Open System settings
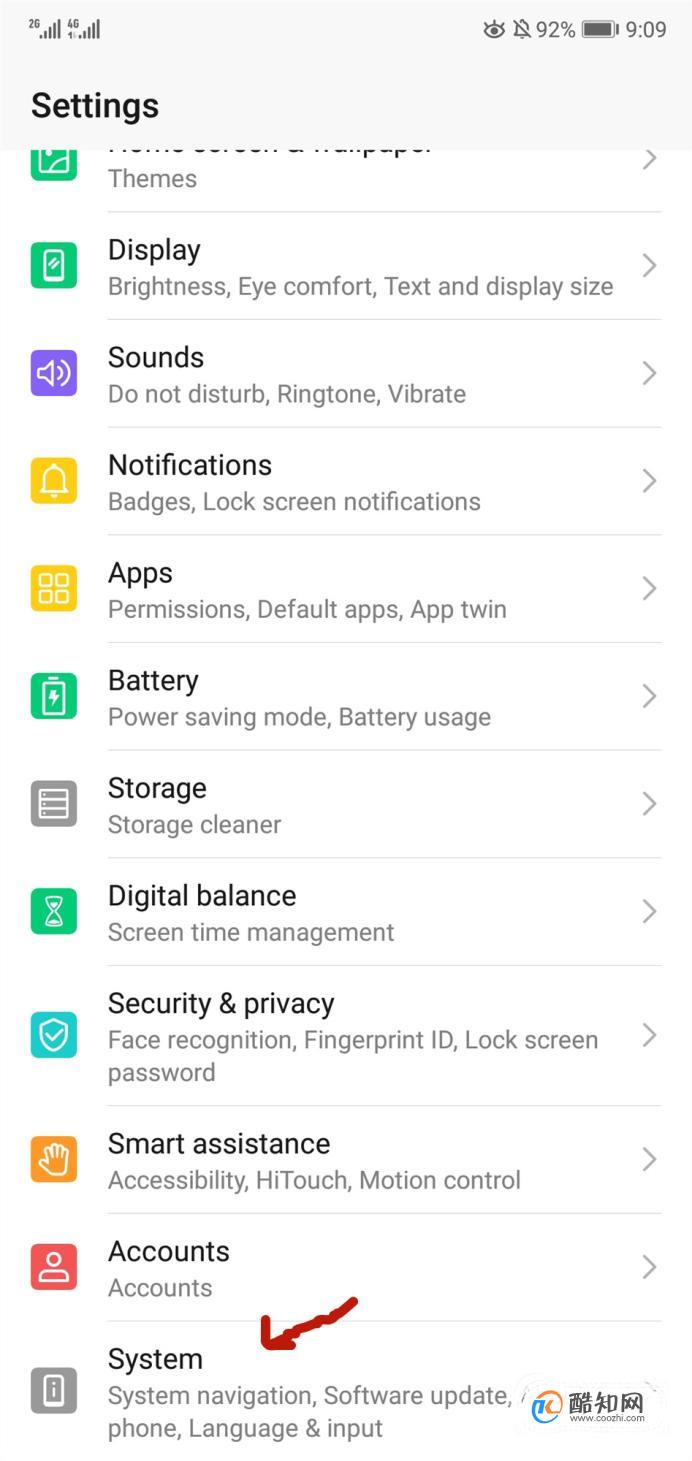Image resolution: width=692 pixels, height=1461 pixels. pyautogui.click(x=346, y=1391)
